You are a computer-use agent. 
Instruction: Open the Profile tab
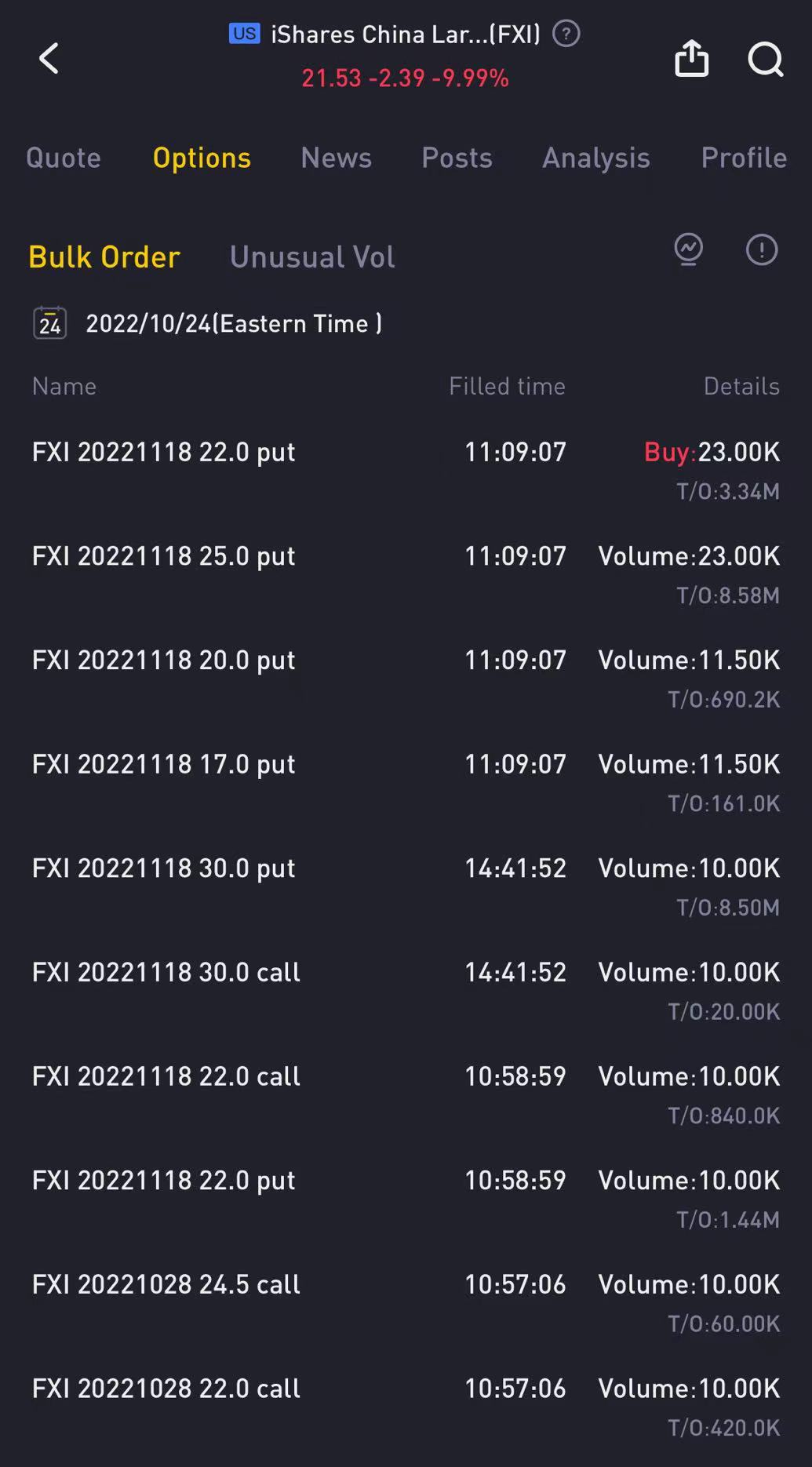click(x=744, y=158)
